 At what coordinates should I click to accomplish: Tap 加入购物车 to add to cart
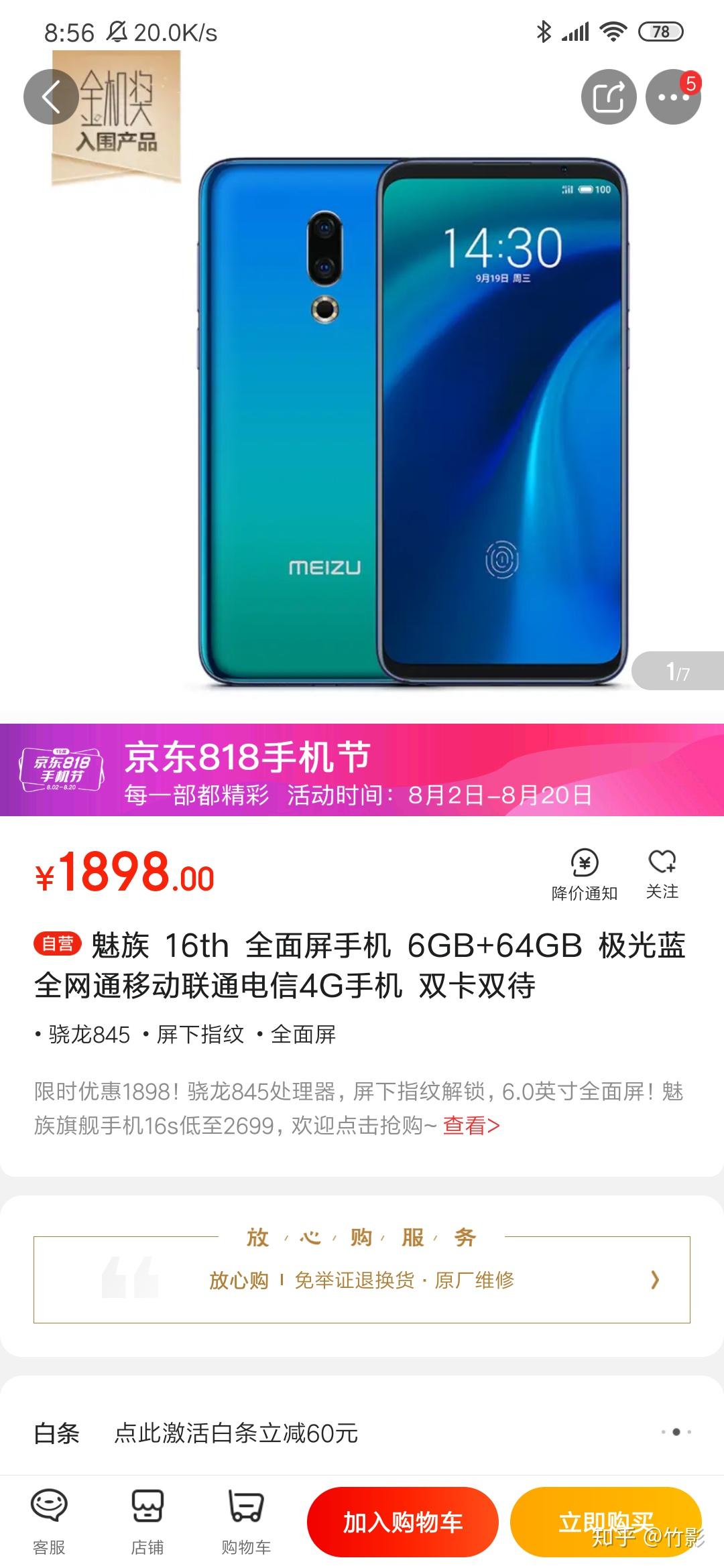pos(403,1522)
